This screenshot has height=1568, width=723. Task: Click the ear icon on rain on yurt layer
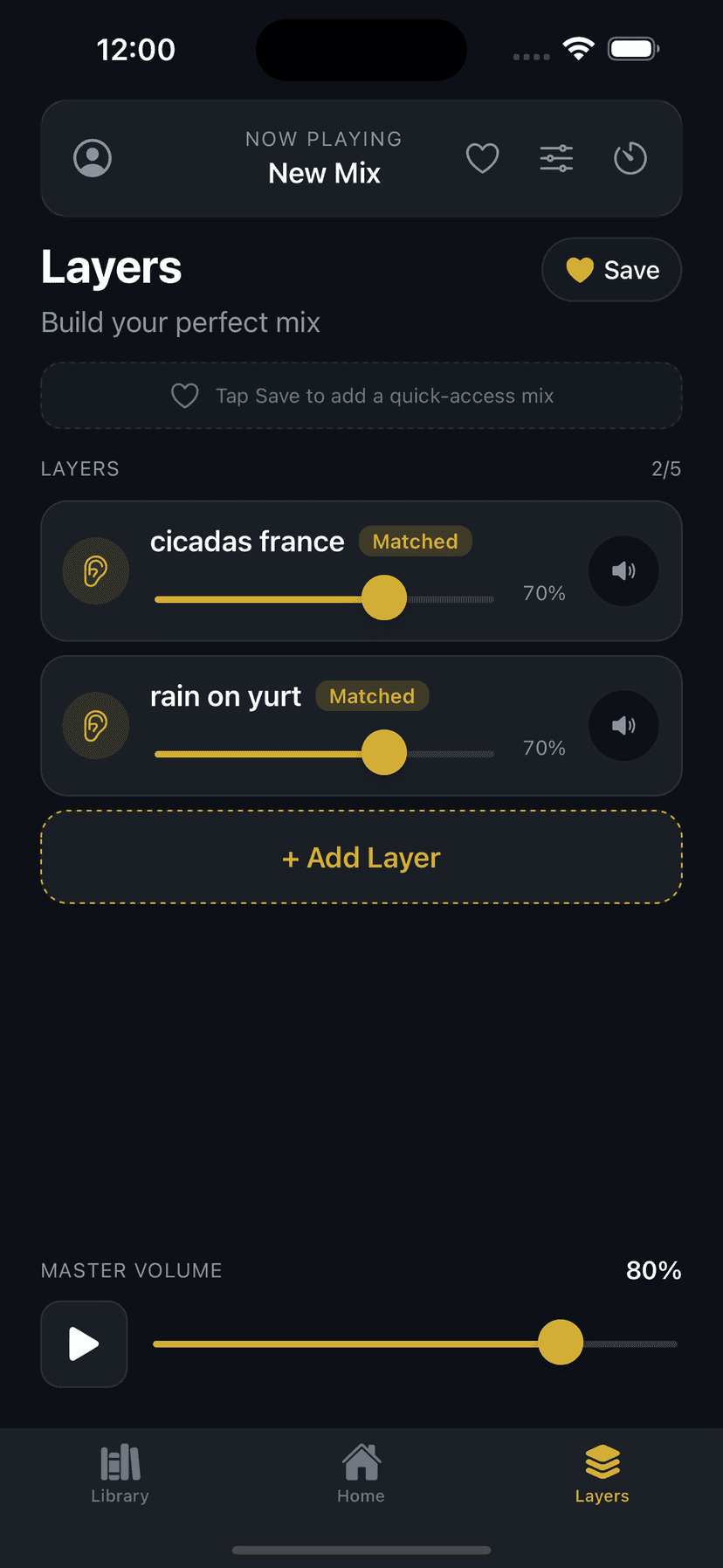coord(95,725)
